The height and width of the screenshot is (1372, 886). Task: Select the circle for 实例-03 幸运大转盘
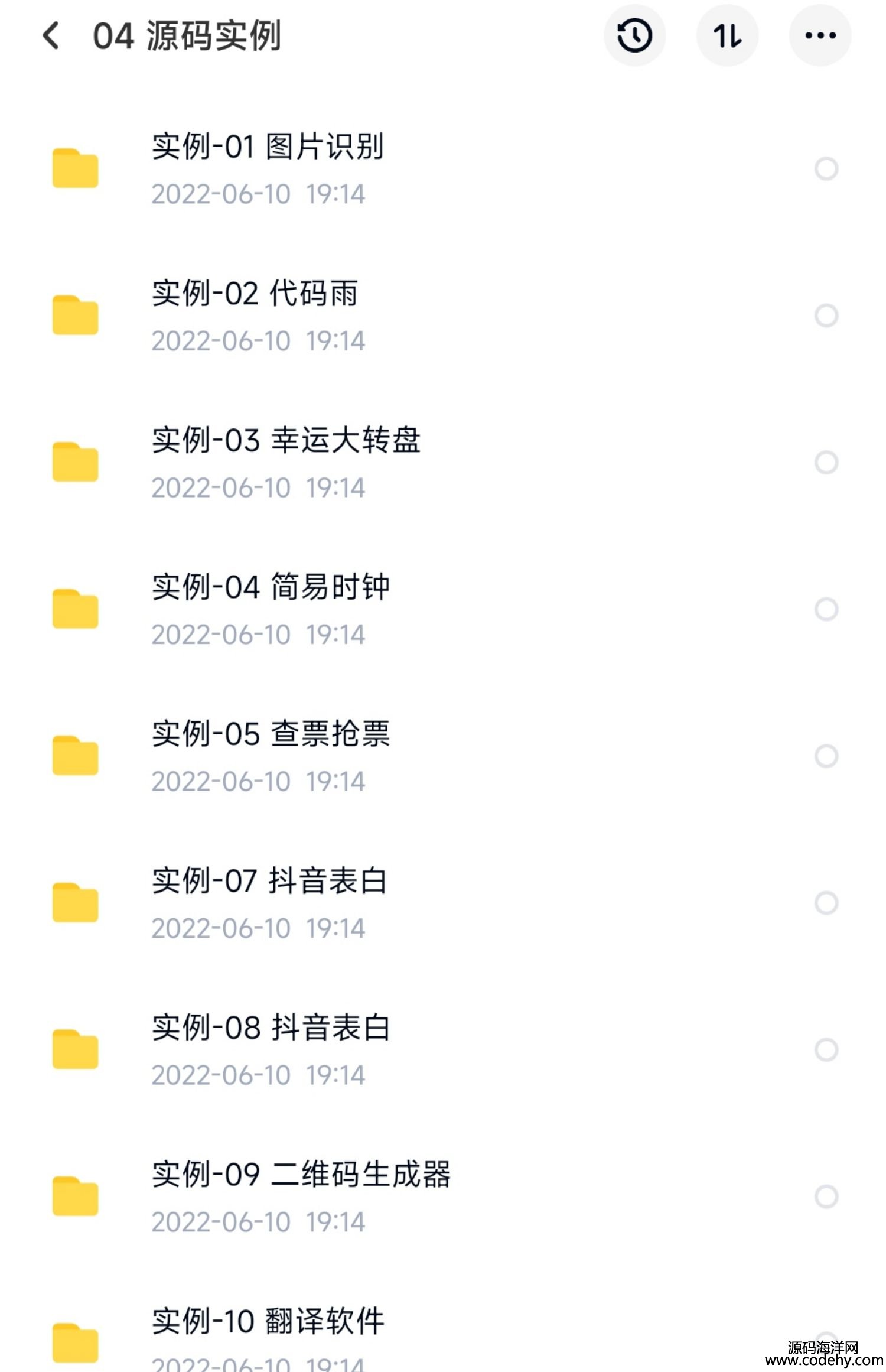pyautogui.click(x=826, y=463)
